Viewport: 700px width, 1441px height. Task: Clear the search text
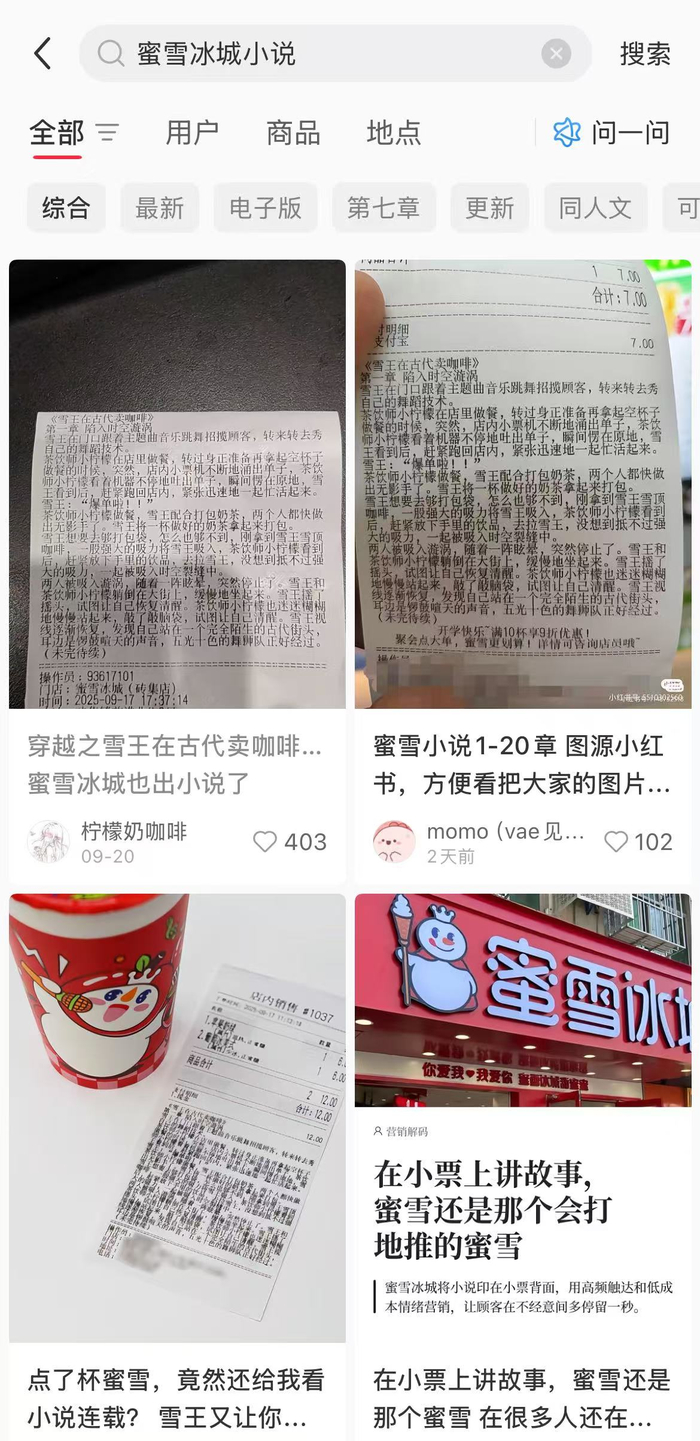[556, 54]
